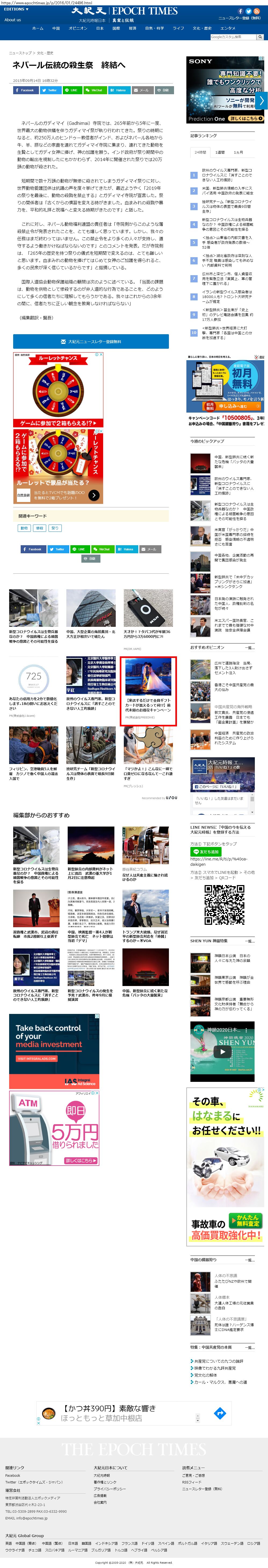Share article via top Facebook button
This screenshot has width=268, height=1568.
(x=25, y=90)
